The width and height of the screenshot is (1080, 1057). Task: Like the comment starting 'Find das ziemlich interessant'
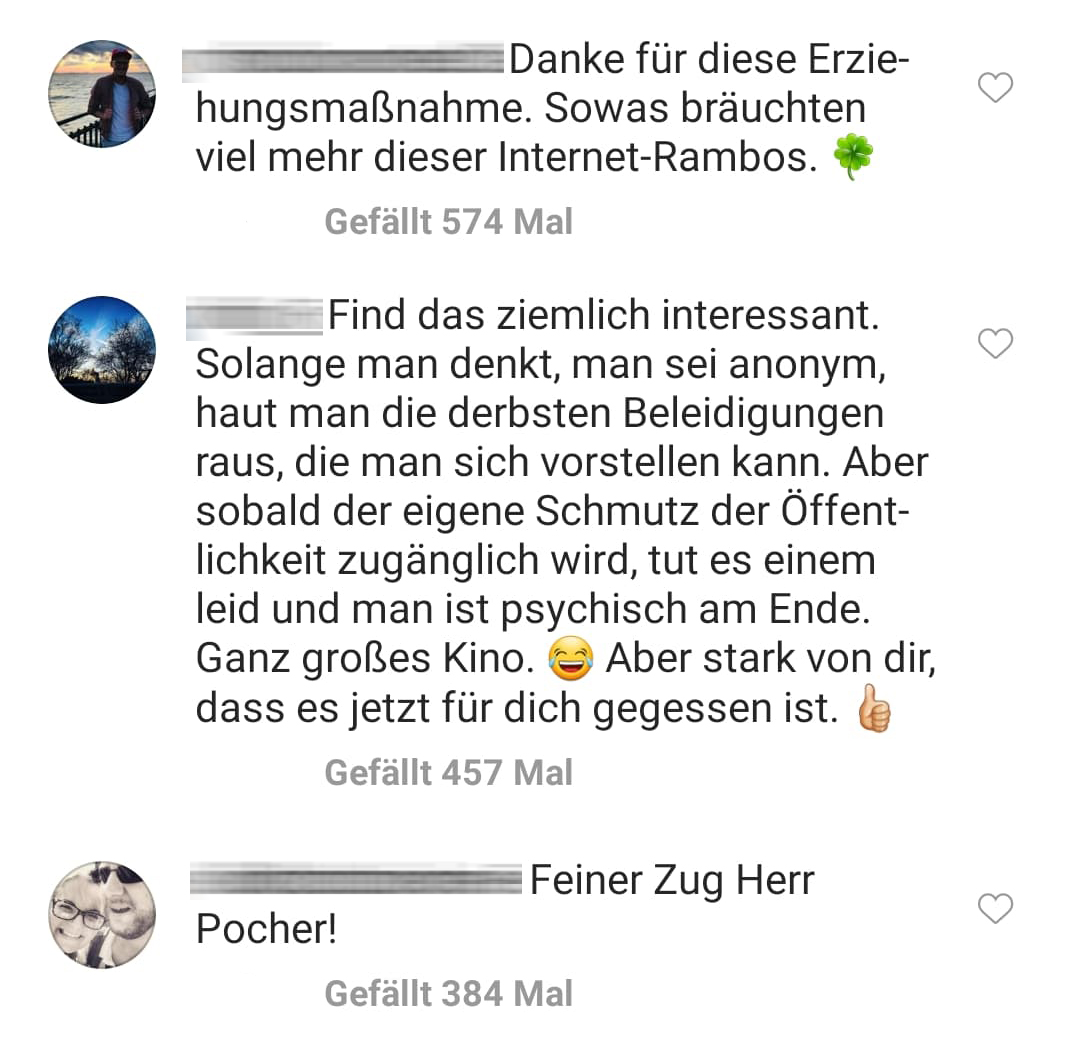[995, 344]
